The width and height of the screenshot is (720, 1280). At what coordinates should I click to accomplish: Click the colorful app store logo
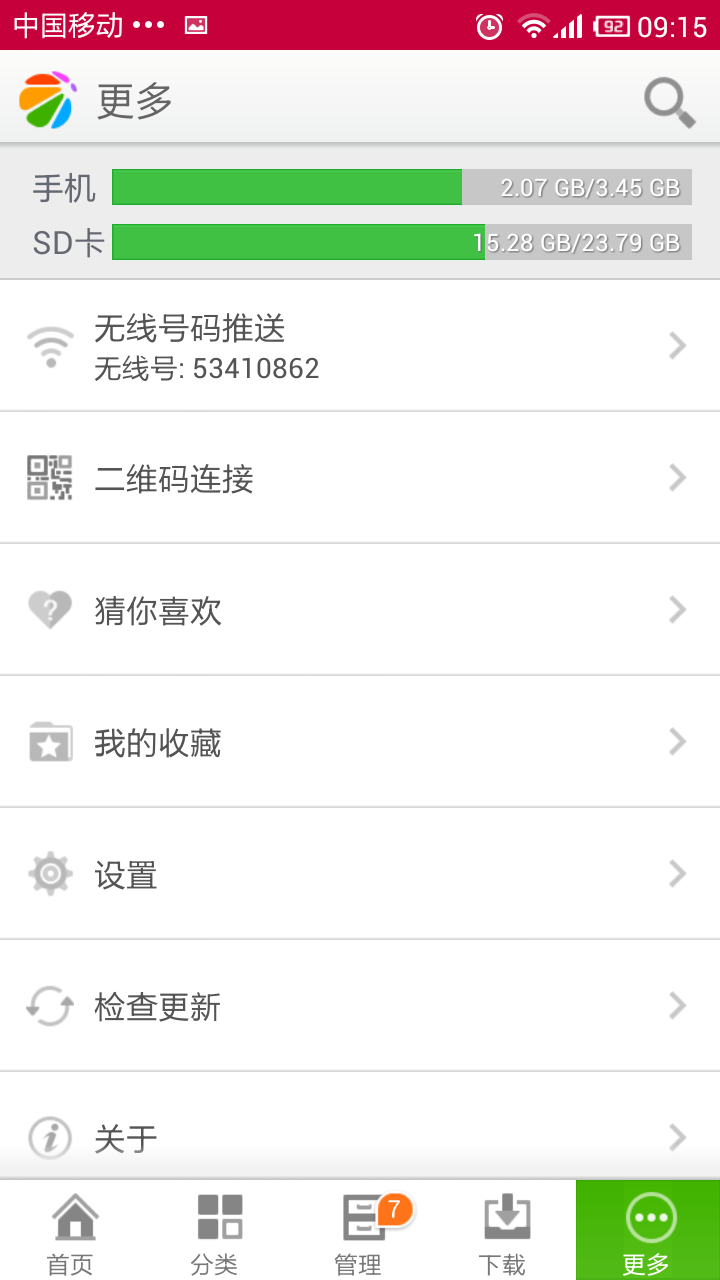(44, 99)
